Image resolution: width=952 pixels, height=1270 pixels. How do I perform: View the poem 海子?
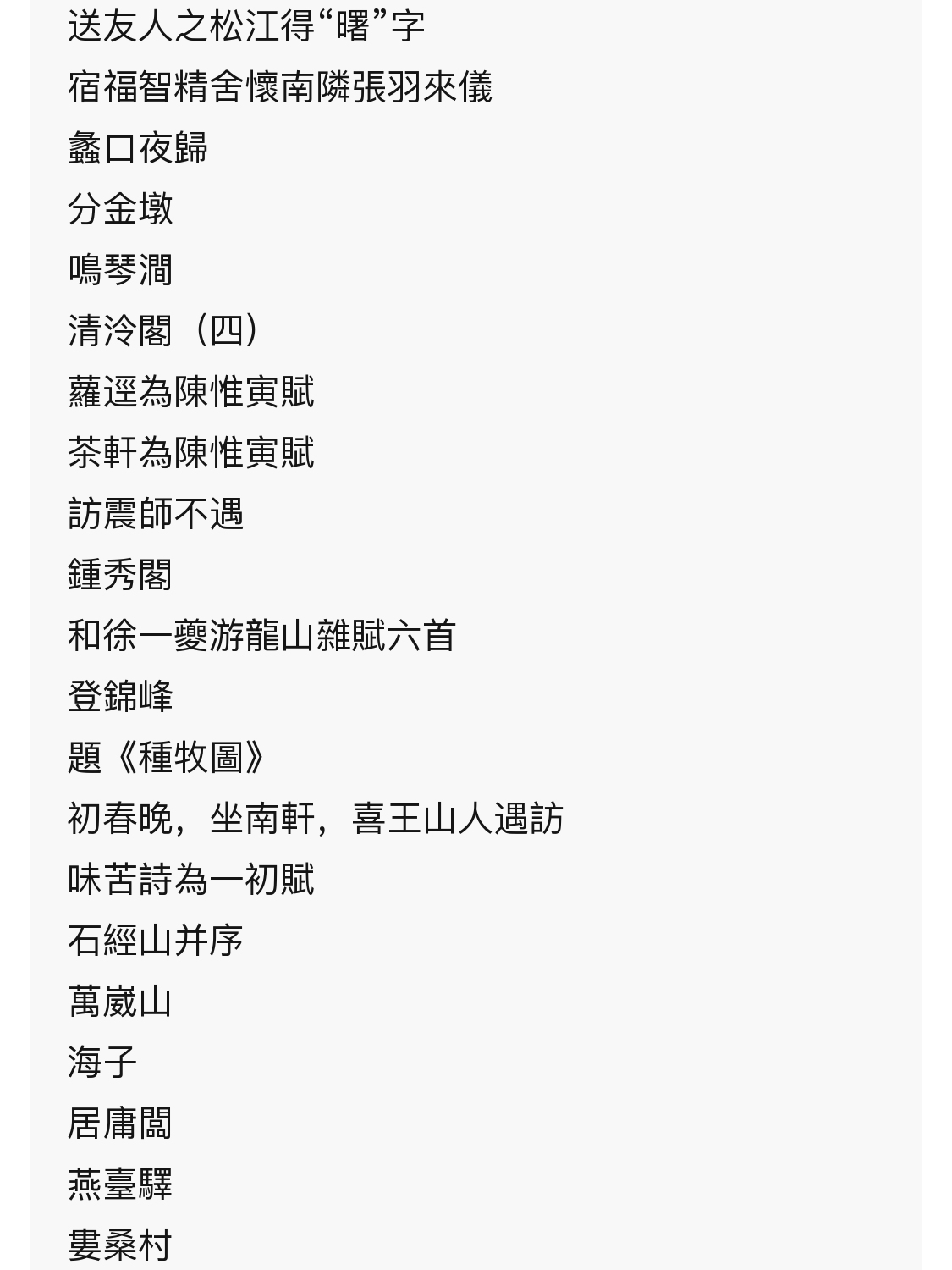pyautogui.click(x=102, y=1063)
